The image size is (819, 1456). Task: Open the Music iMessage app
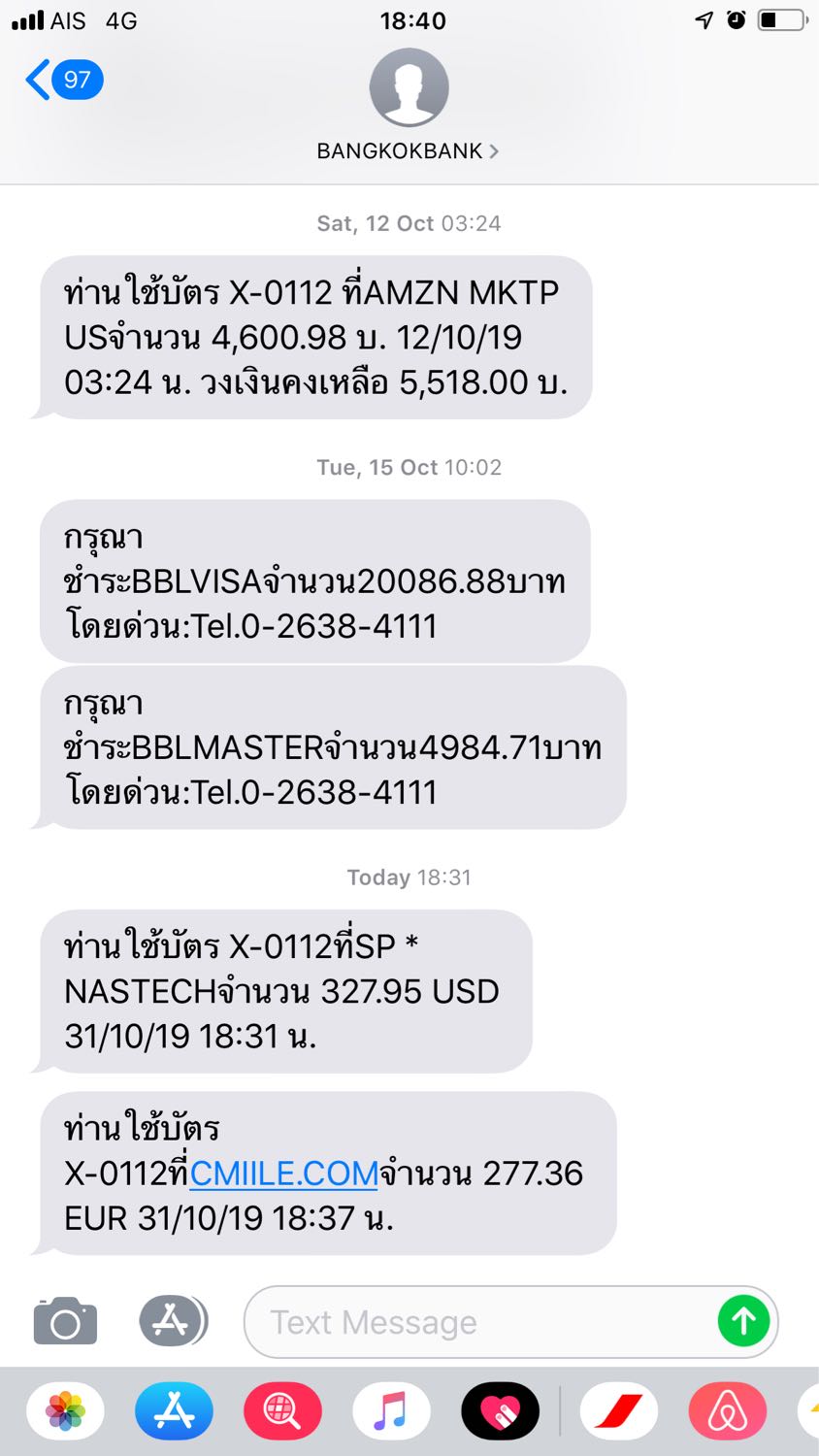coord(391,1411)
